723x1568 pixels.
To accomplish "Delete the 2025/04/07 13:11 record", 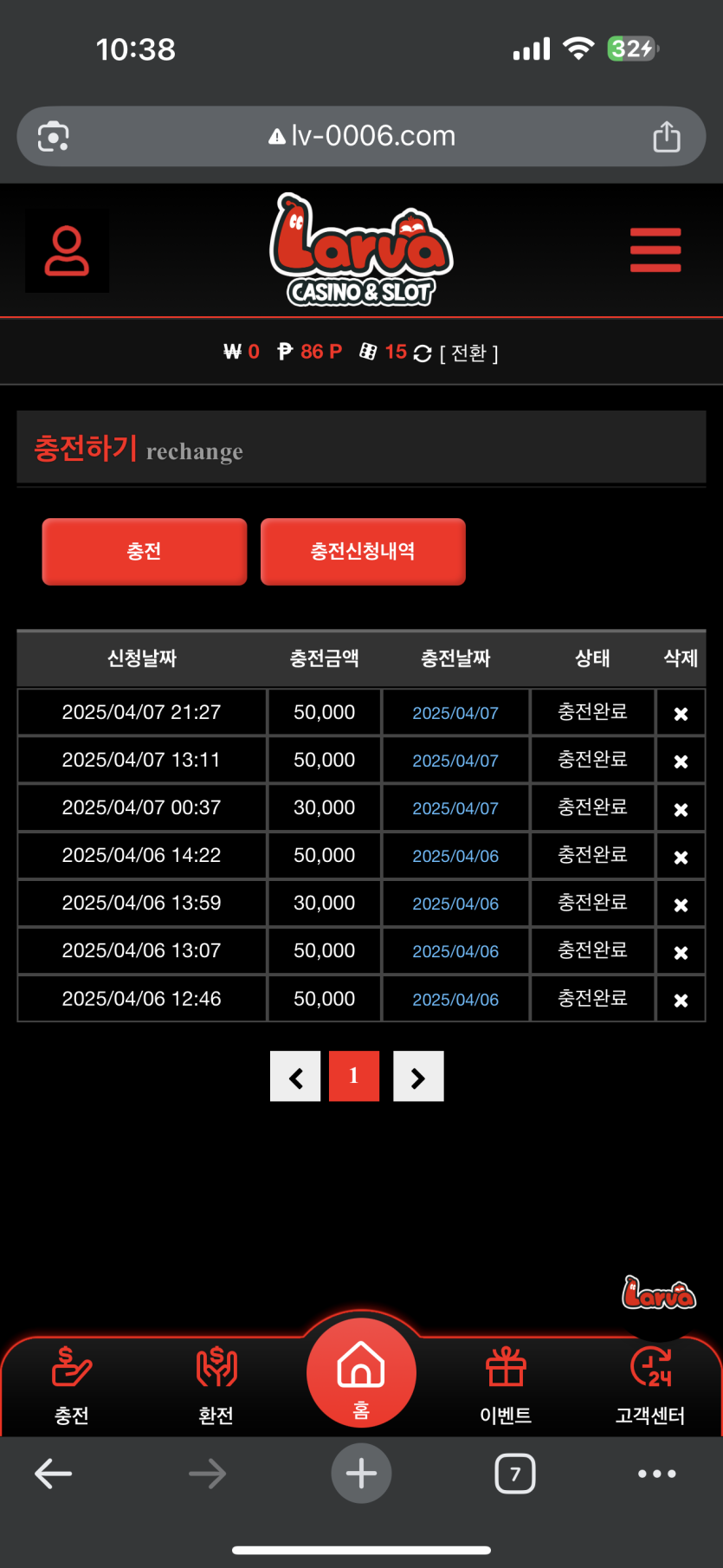I will pyautogui.click(x=681, y=761).
